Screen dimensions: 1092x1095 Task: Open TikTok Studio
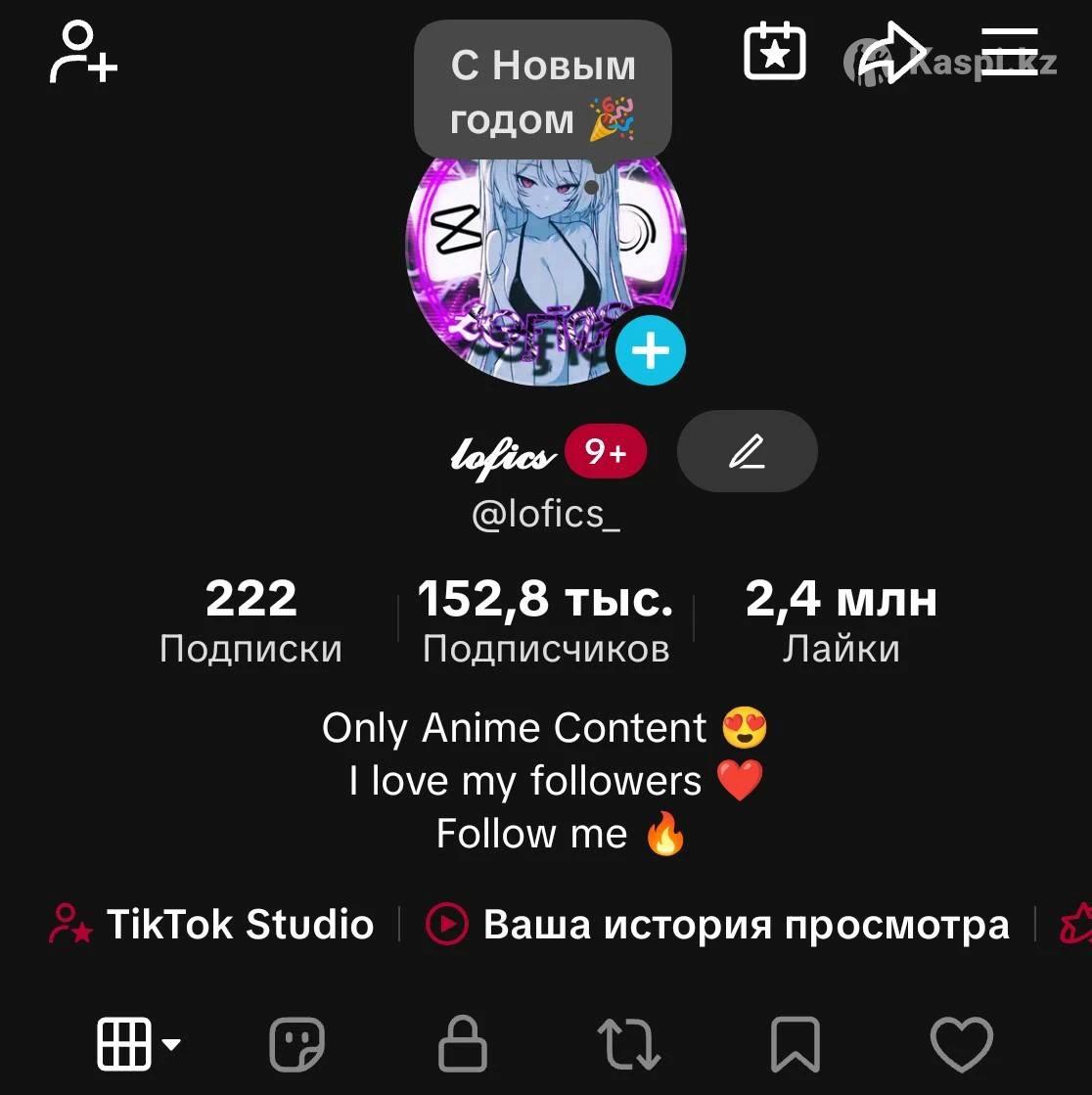212,924
